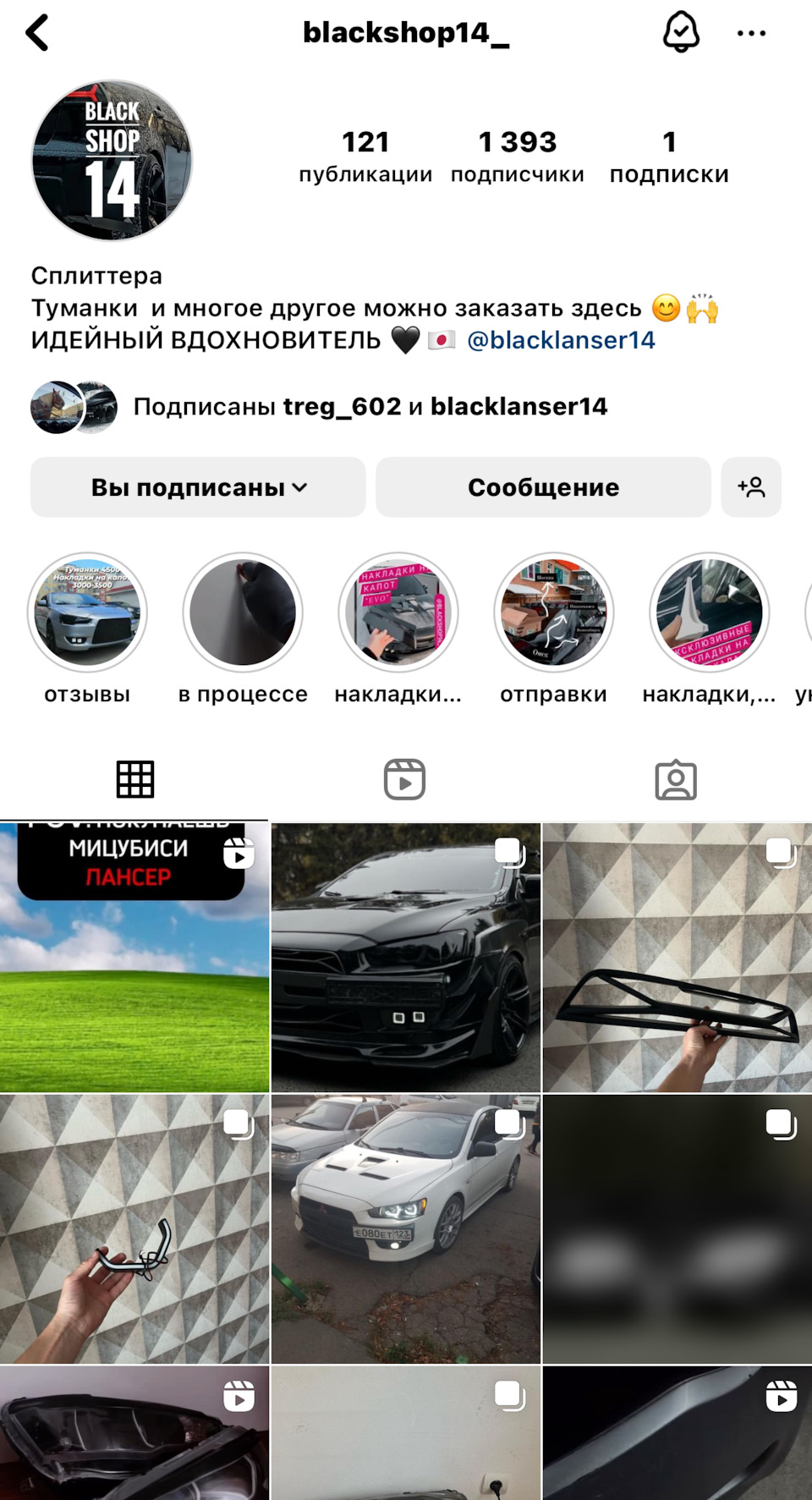Open the отзывы story highlight
812x1500 pixels.
(x=87, y=613)
